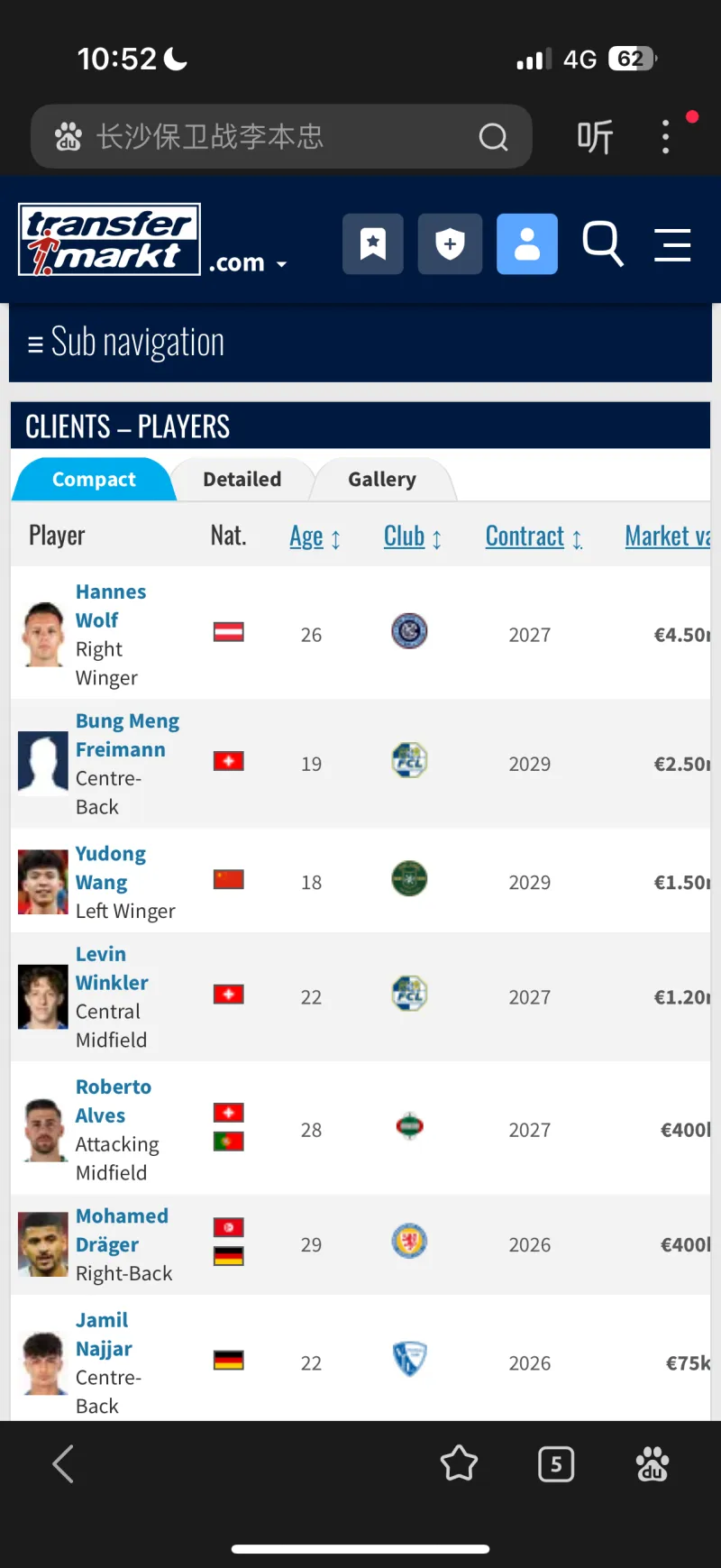Open Roberto Alves's player profile

[113, 1101]
